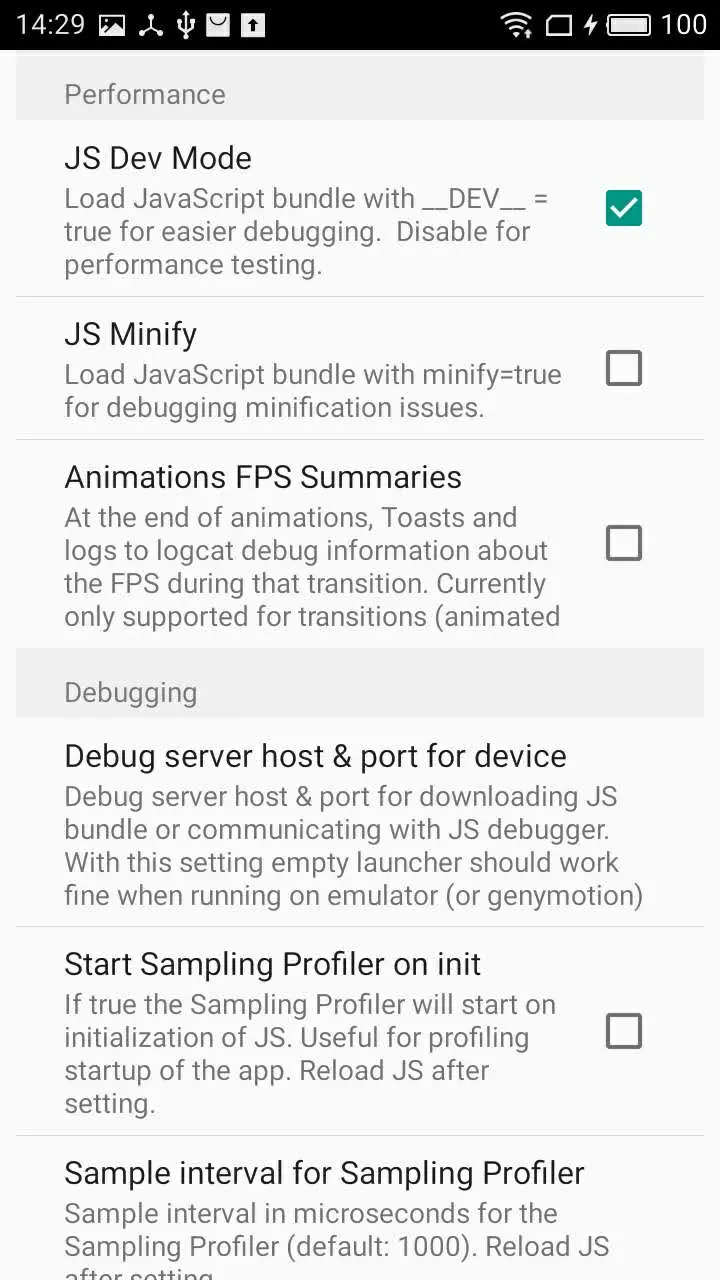Enable the JS Minify checkbox
The width and height of the screenshot is (720, 1280).
[624, 368]
